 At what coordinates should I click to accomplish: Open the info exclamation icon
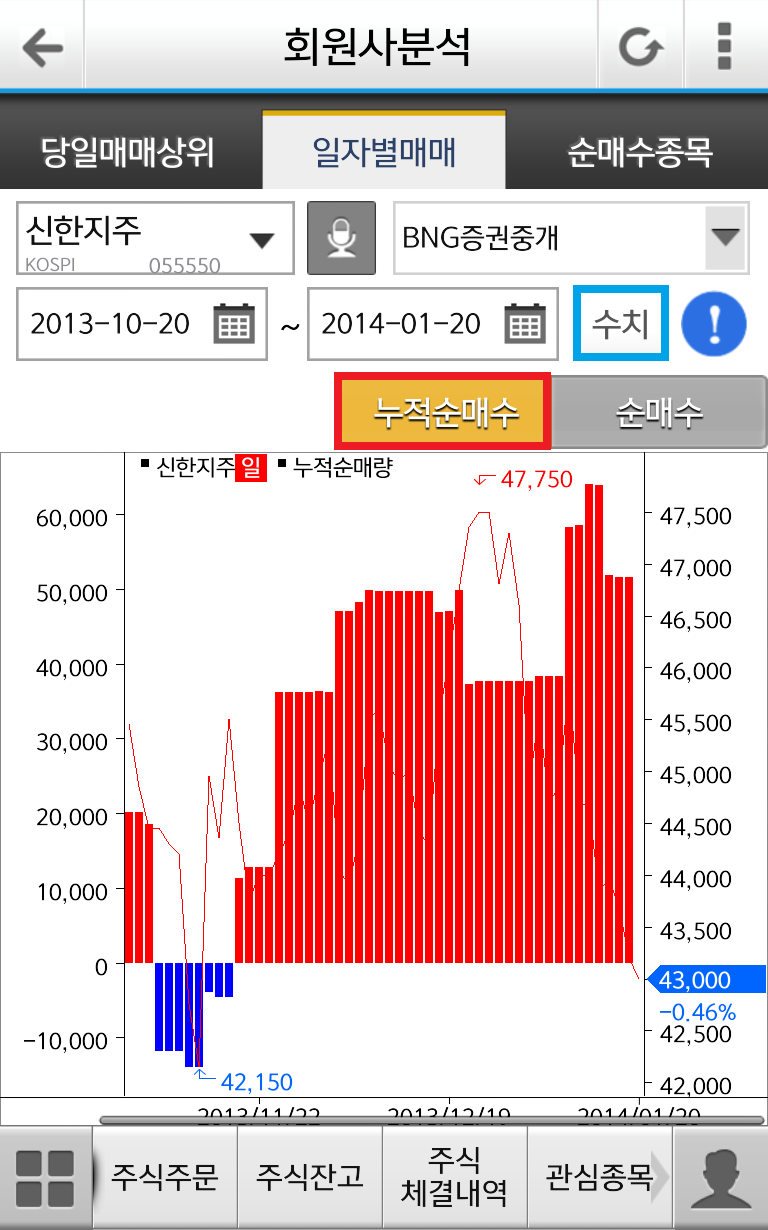coord(714,325)
